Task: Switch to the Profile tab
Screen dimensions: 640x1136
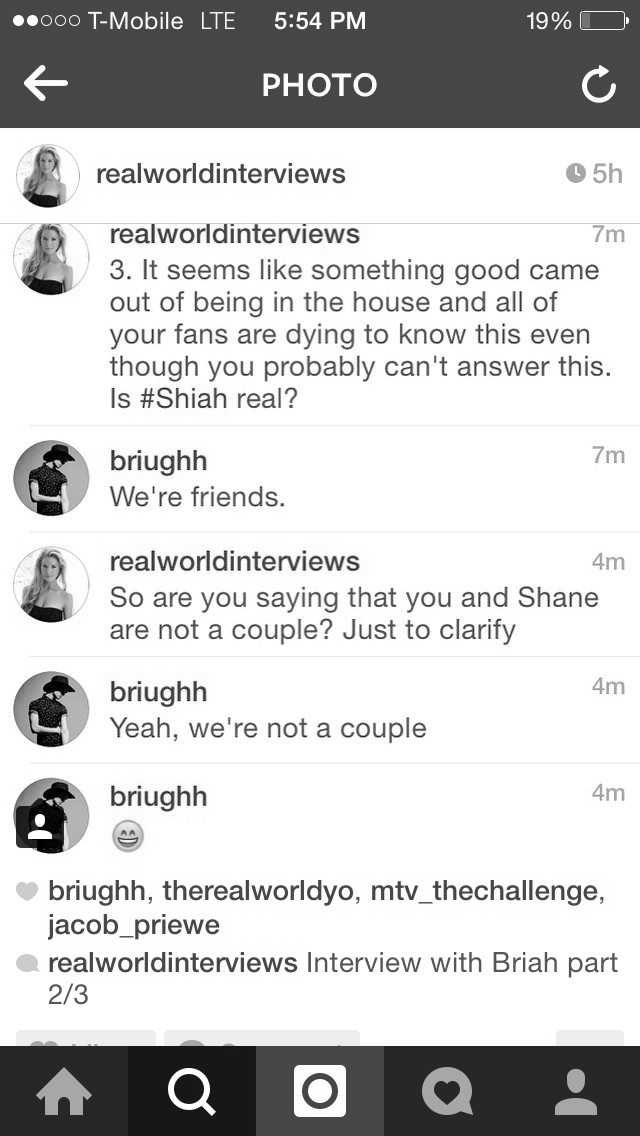Action: pos(576,1091)
